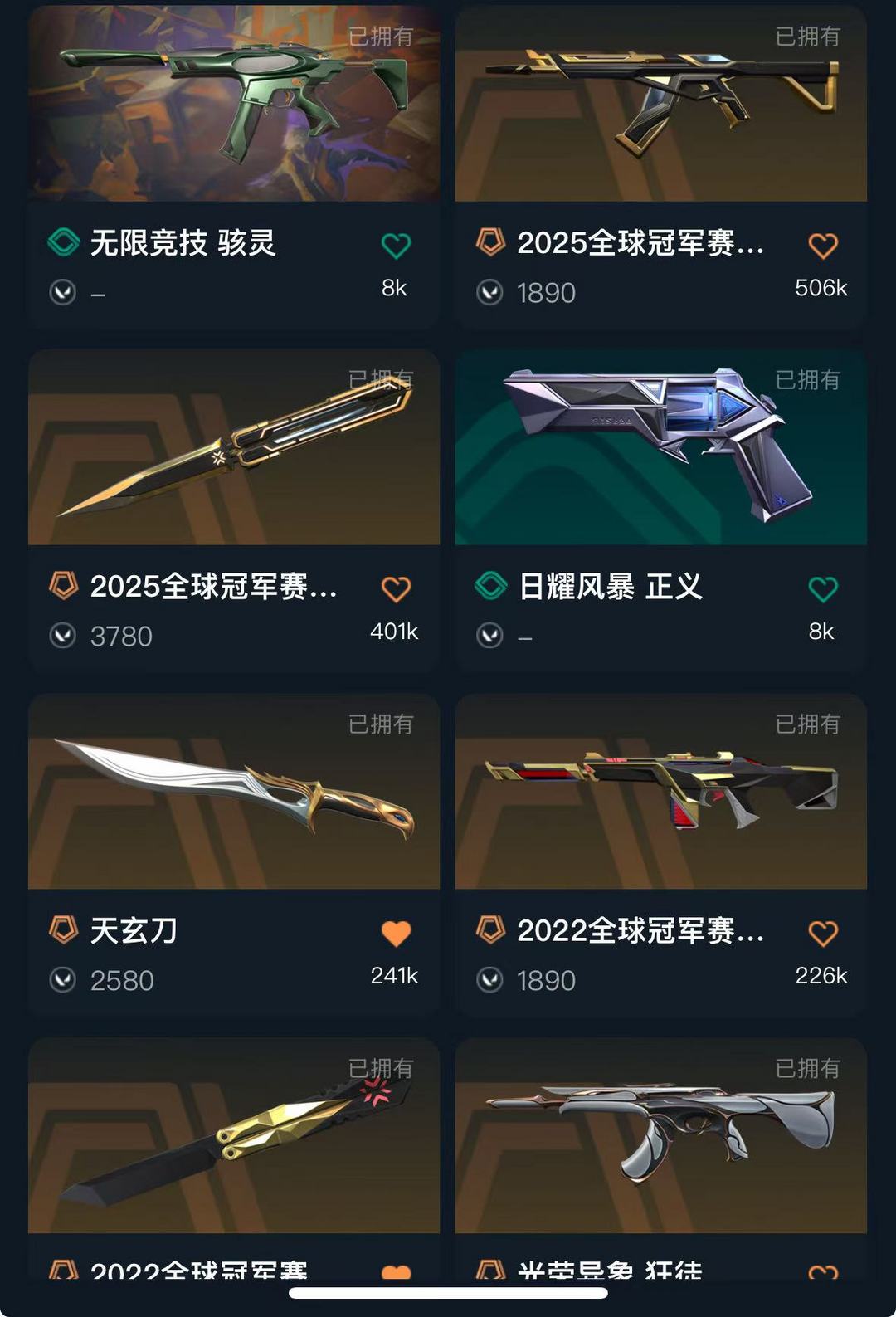Open the 天玄刀 knife skin card
896x1317 pixels.
(233, 793)
